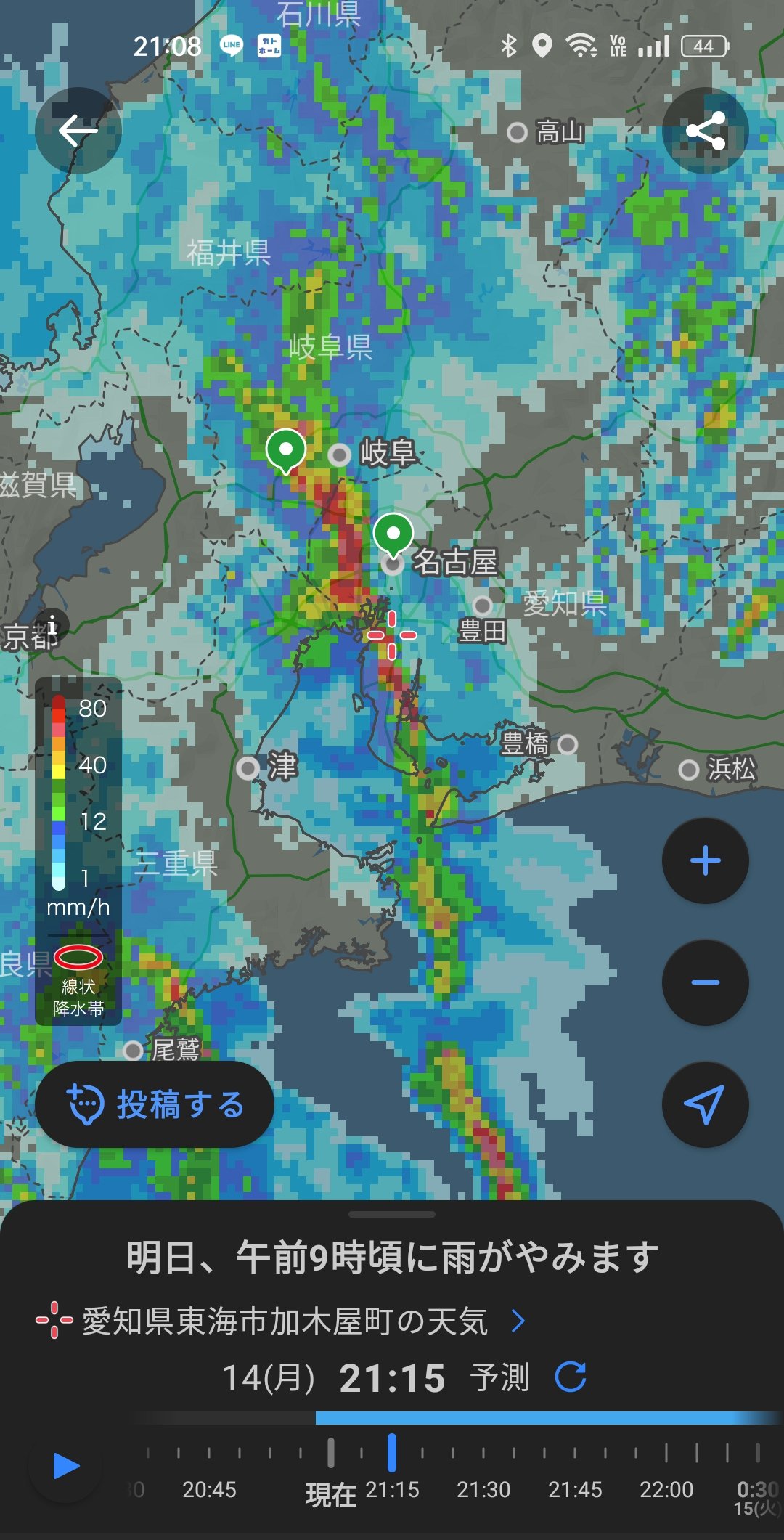Screen dimensions: 784x1540
Task: Go back using the arrow button
Action: click(78, 131)
